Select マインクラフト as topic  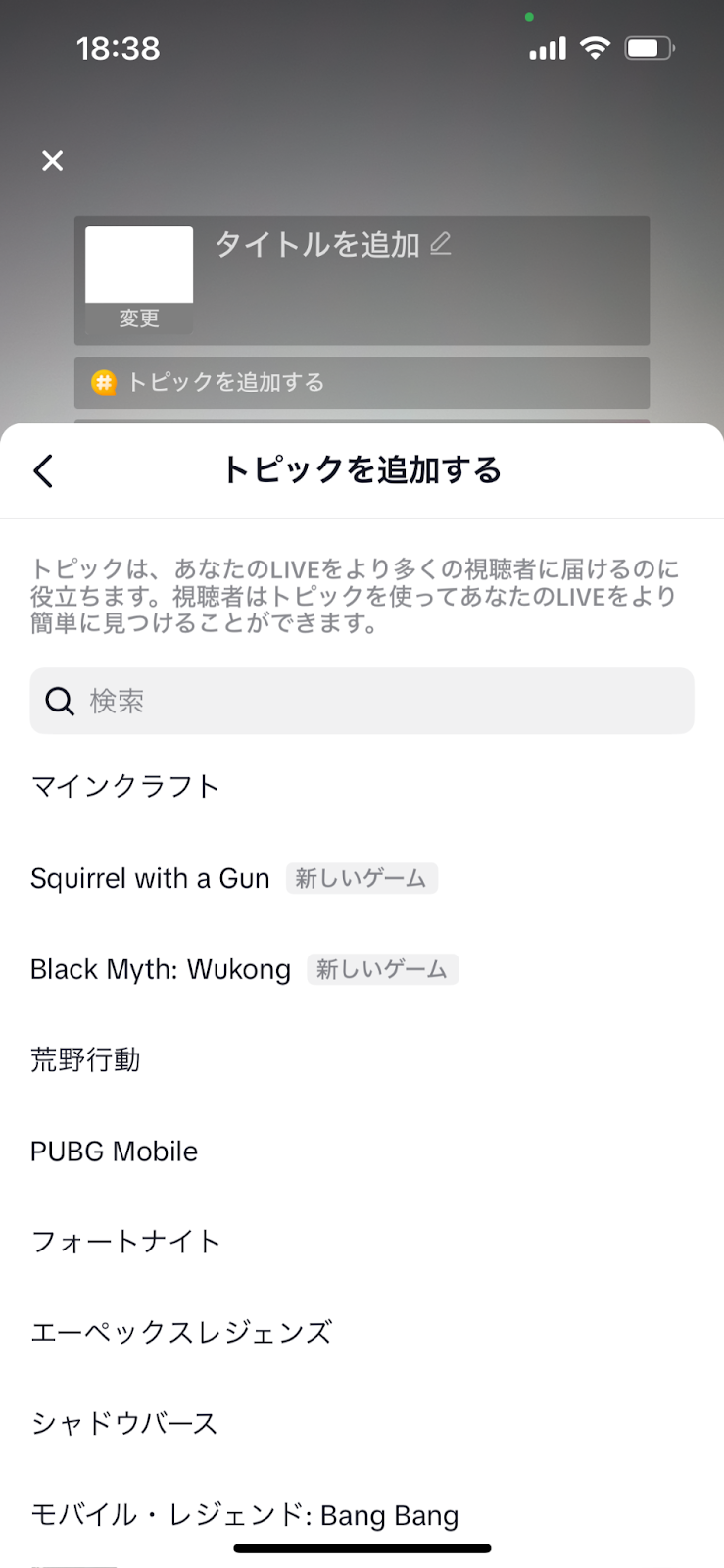pos(124,786)
